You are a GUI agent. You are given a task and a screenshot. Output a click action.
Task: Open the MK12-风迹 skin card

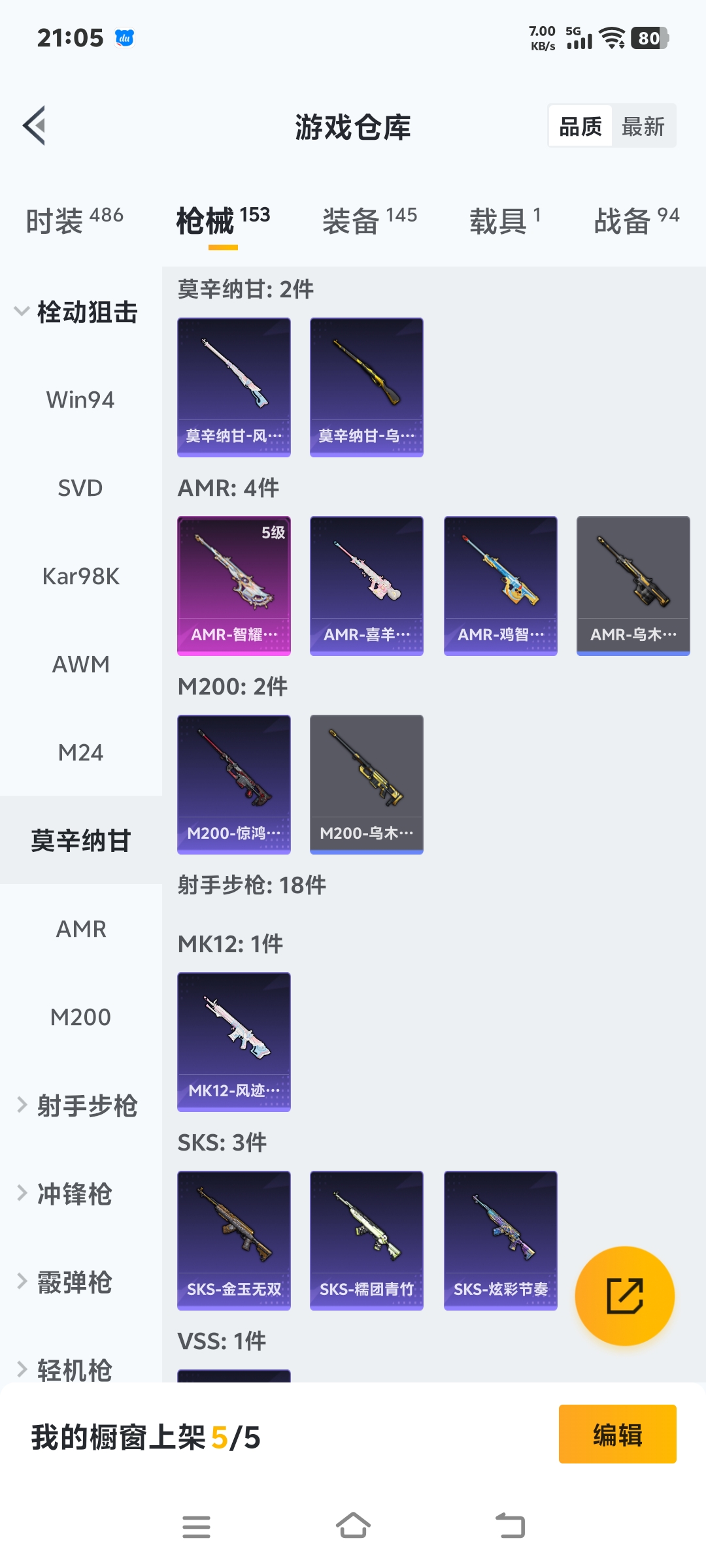pyautogui.click(x=234, y=1041)
